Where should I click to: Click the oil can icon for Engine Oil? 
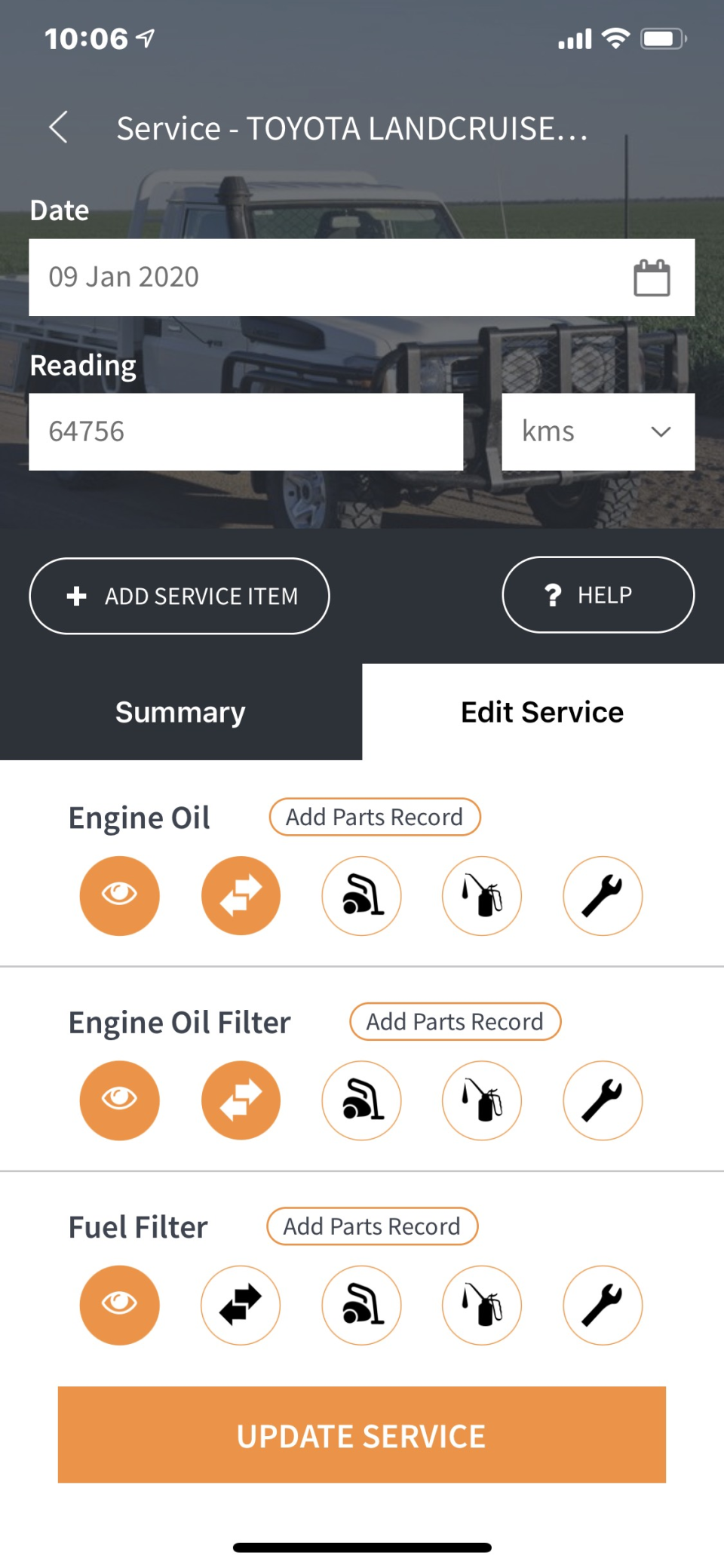tap(481, 895)
